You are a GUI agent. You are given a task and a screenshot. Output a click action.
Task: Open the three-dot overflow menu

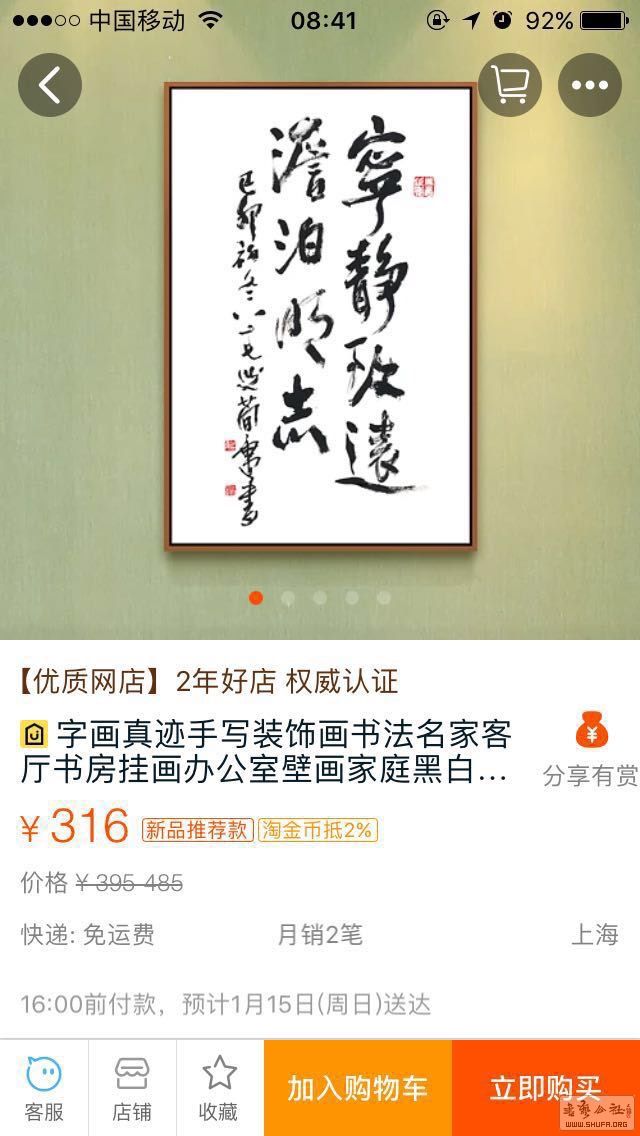(x=589, y=85)
